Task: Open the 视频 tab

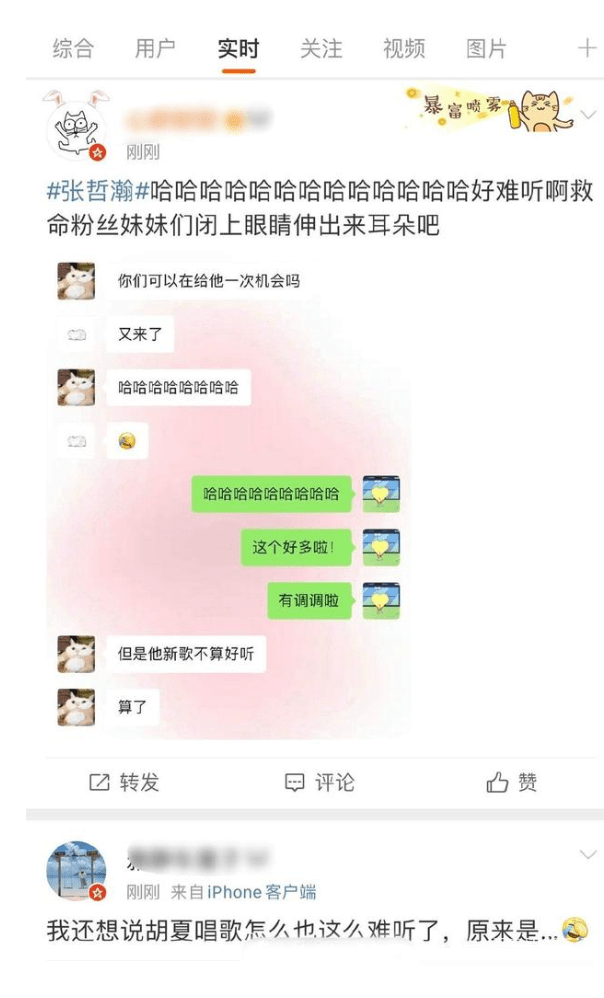Action: pos(404,48)
